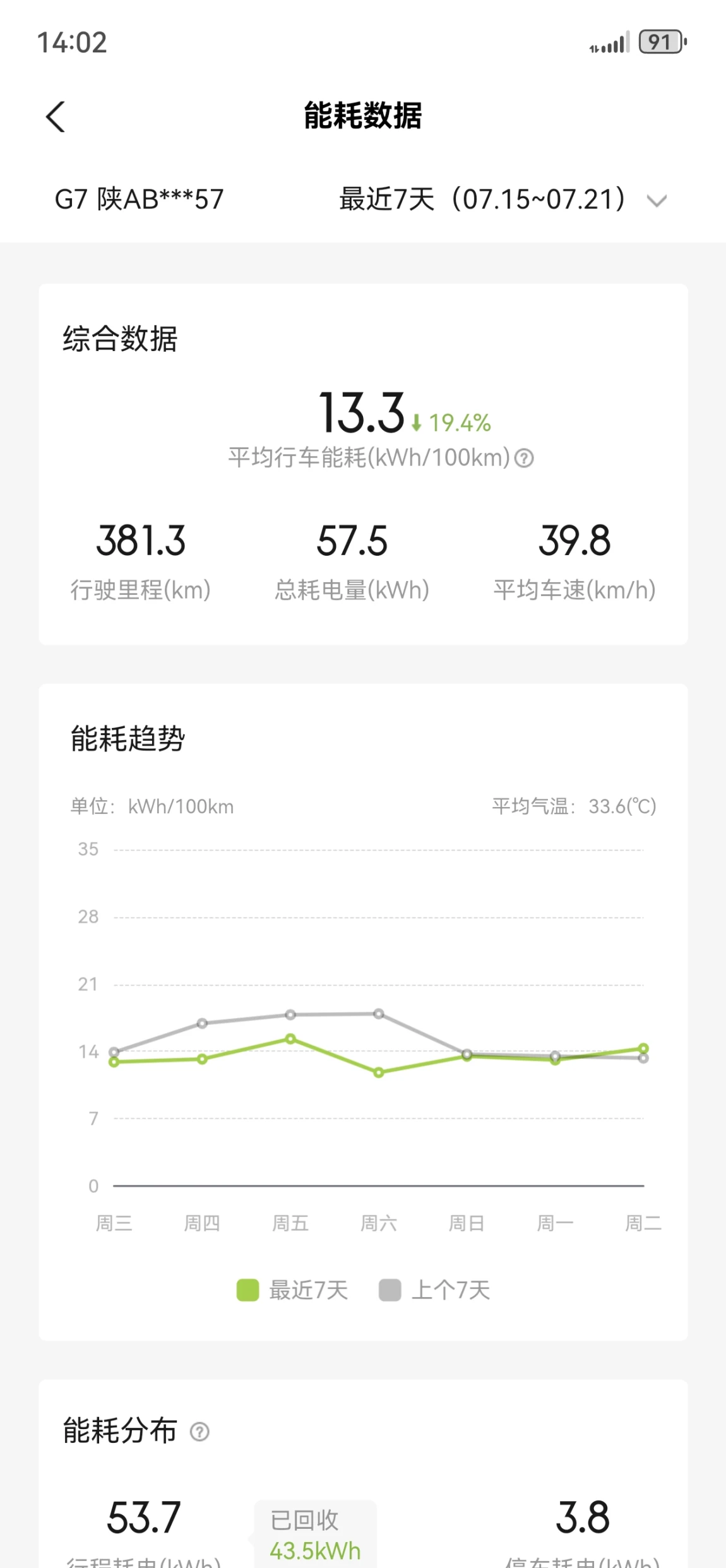Open the 最近7天 date range dropdown

503,200
